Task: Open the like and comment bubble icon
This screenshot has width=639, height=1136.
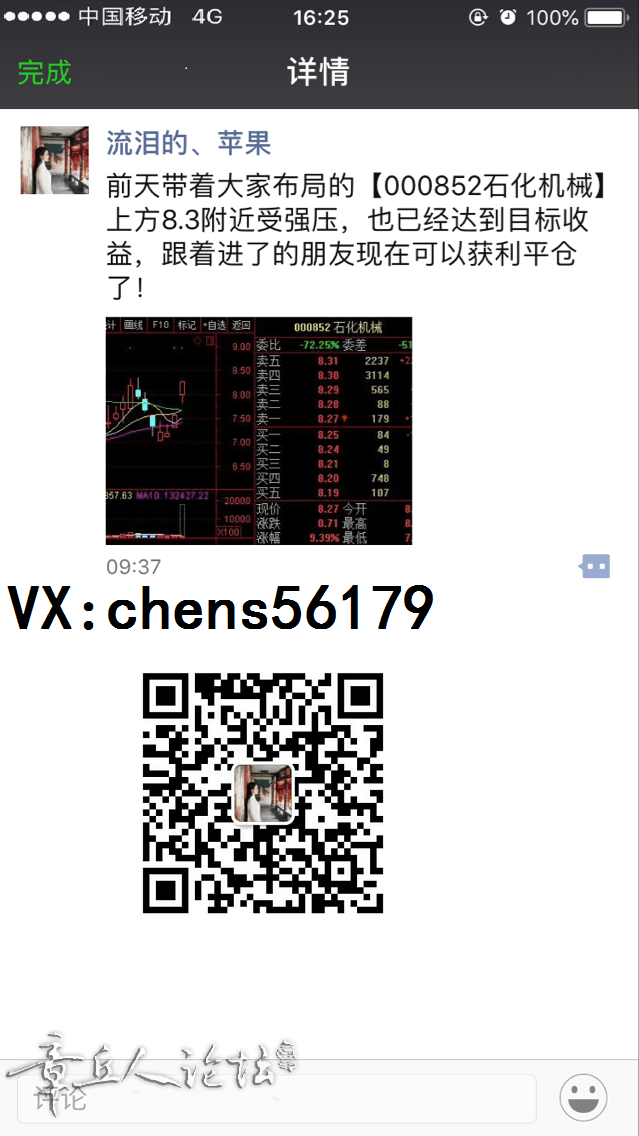Action: tap(595, 567)
